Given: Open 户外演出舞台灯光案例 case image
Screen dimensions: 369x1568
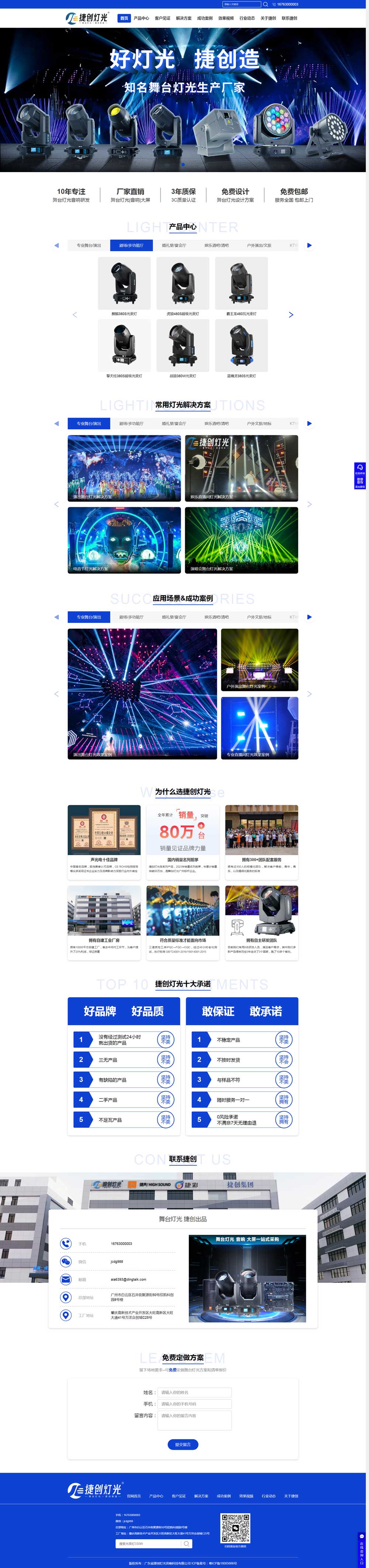Looking at the screenshot, I should click(x=259, y=660).
